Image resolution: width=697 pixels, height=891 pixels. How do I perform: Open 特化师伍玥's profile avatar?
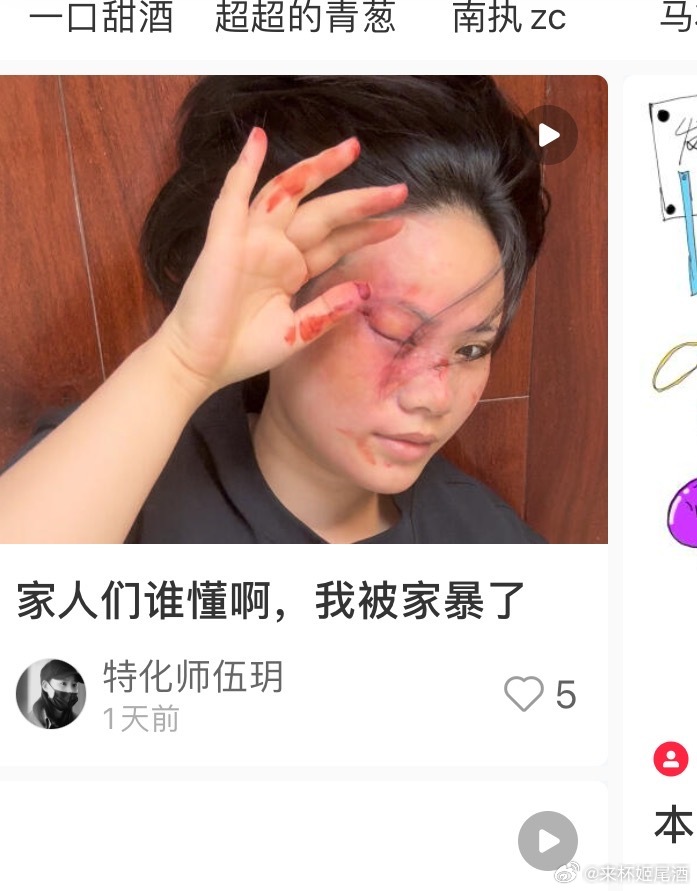[x=51, y=693]
